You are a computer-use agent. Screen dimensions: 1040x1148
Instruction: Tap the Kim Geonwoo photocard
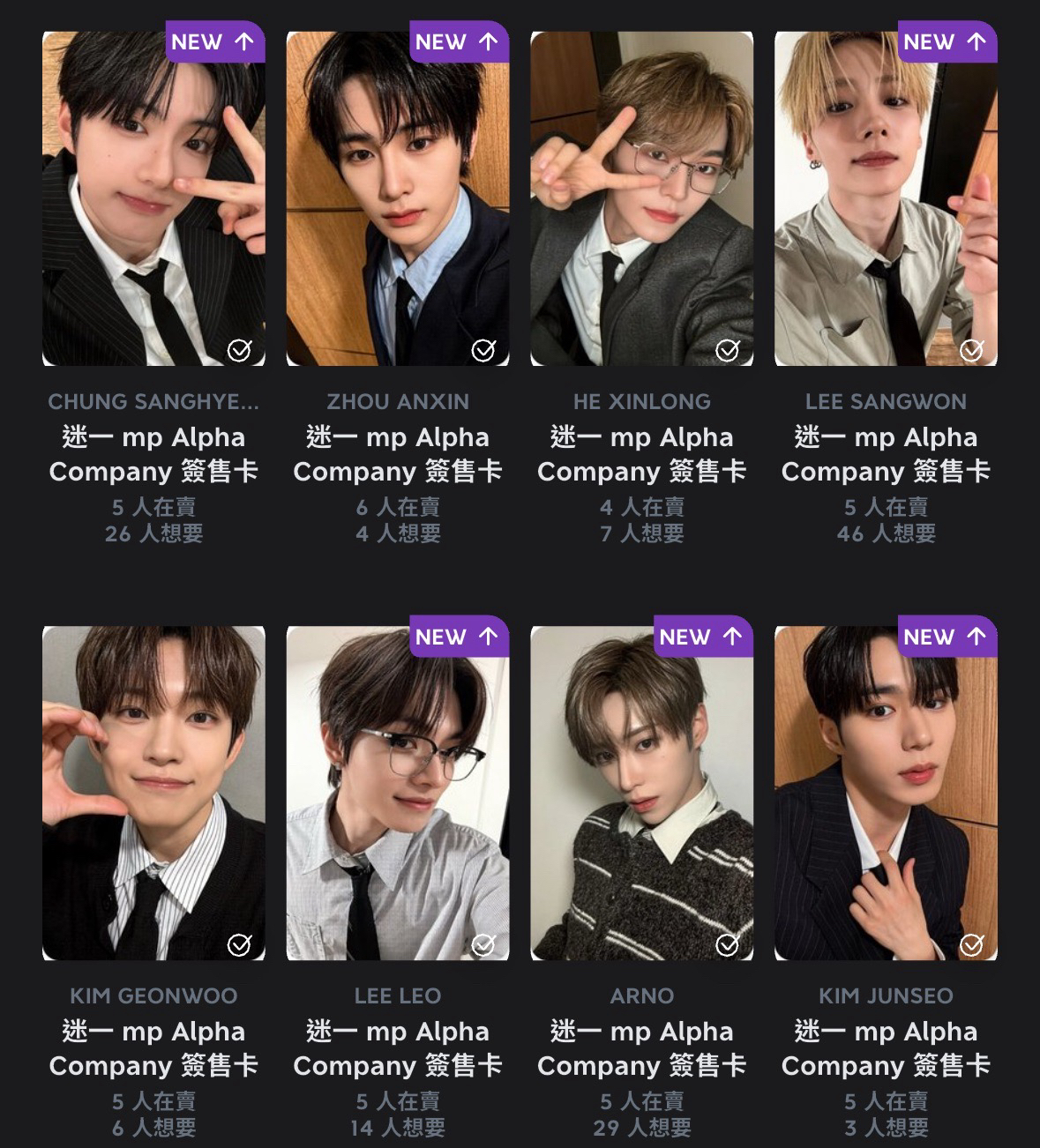click(153, 793)
